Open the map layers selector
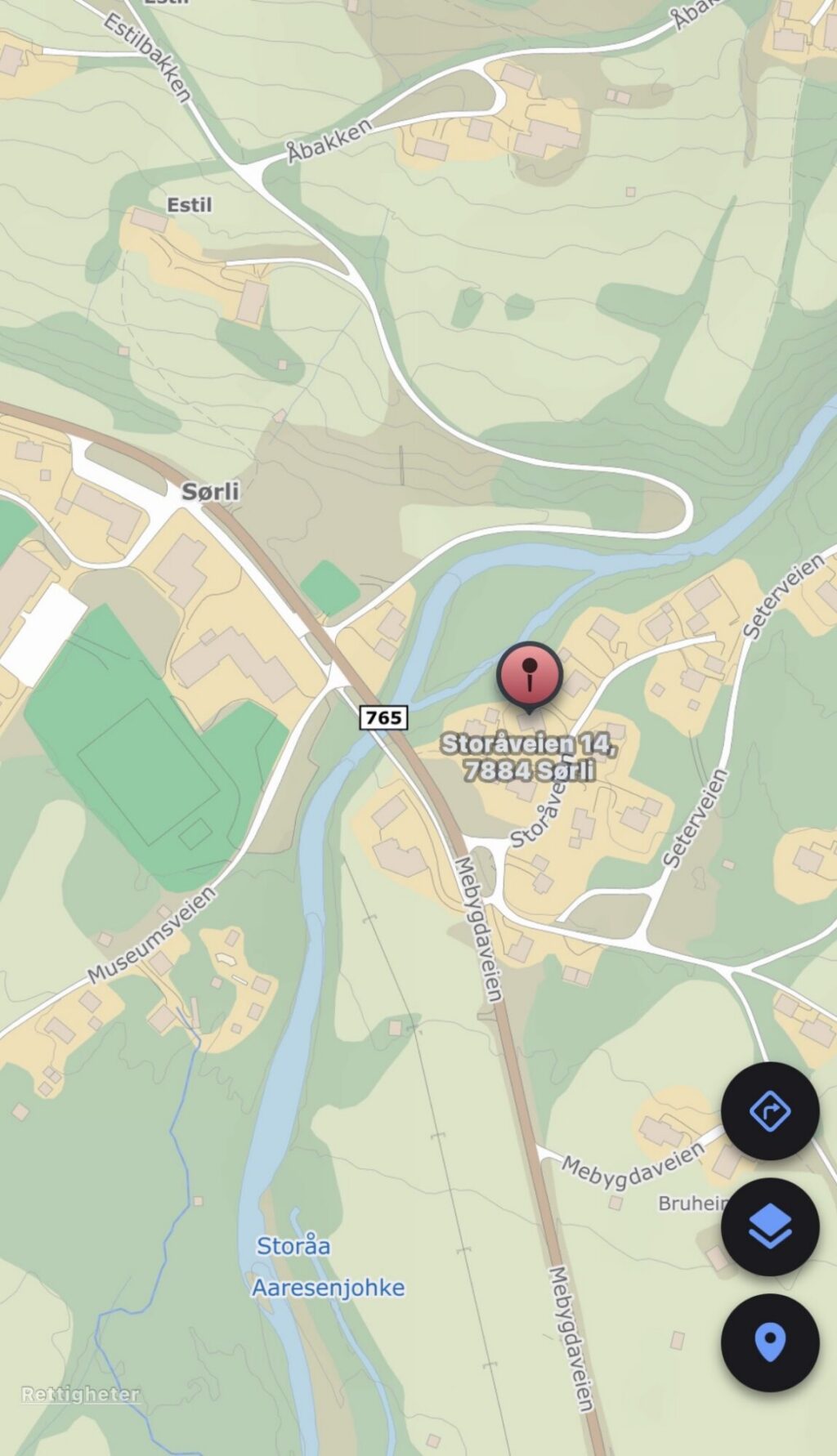 [769, 1226]
